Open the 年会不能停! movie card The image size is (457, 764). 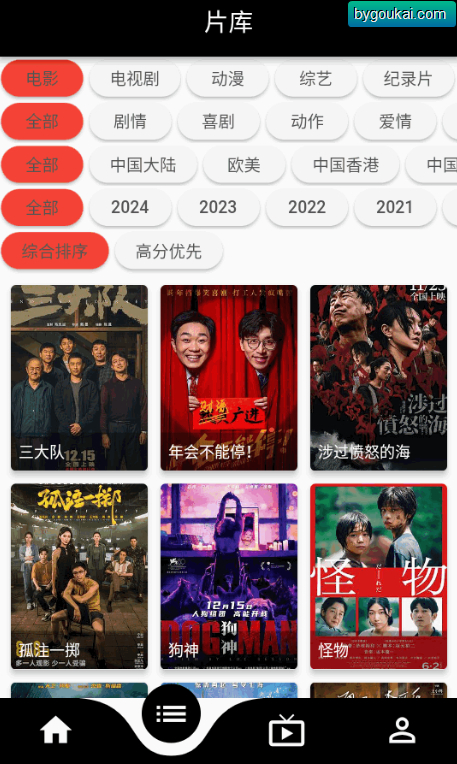pos(229,378)
